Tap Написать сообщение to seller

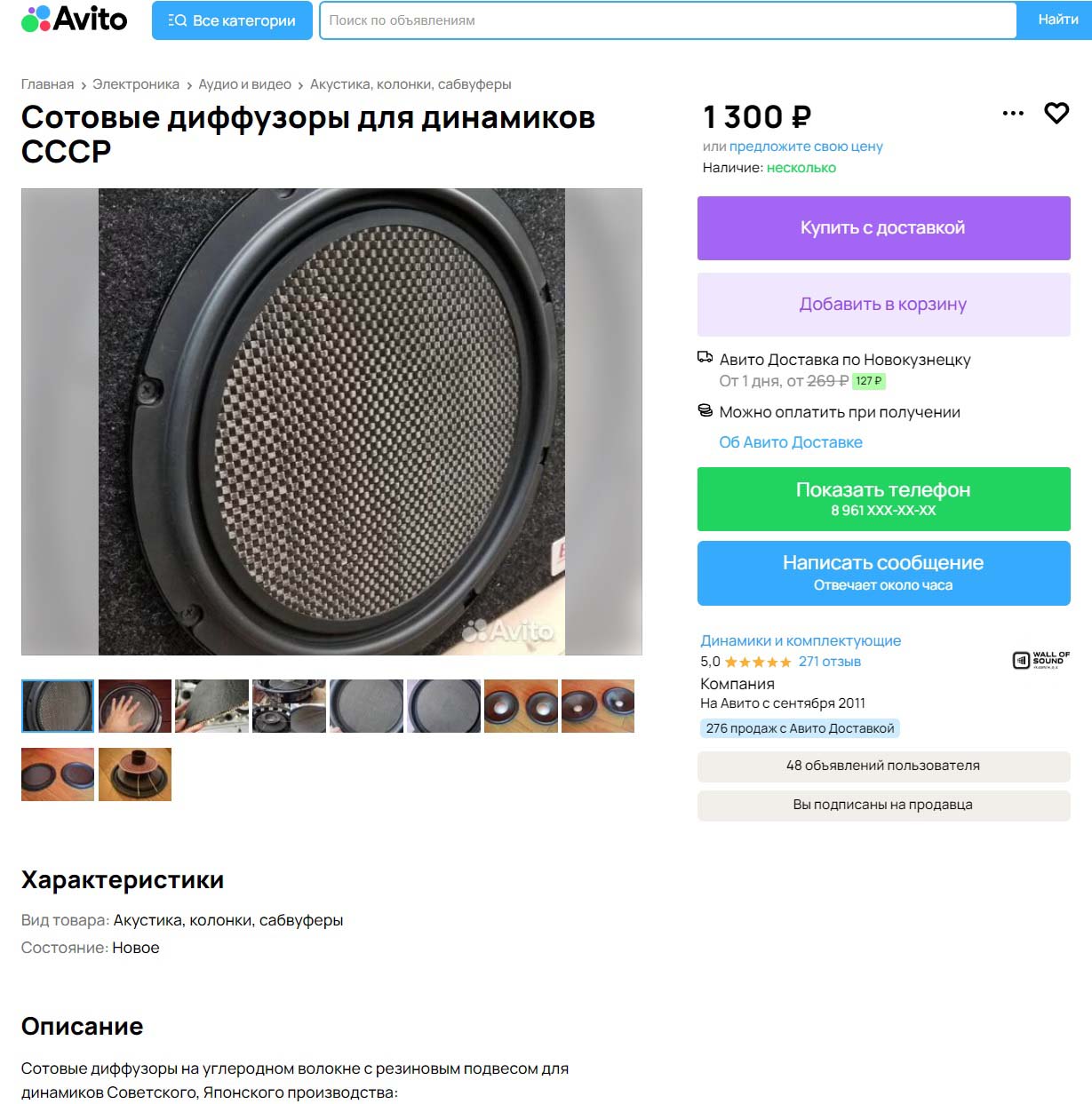[x=882, y=573]
